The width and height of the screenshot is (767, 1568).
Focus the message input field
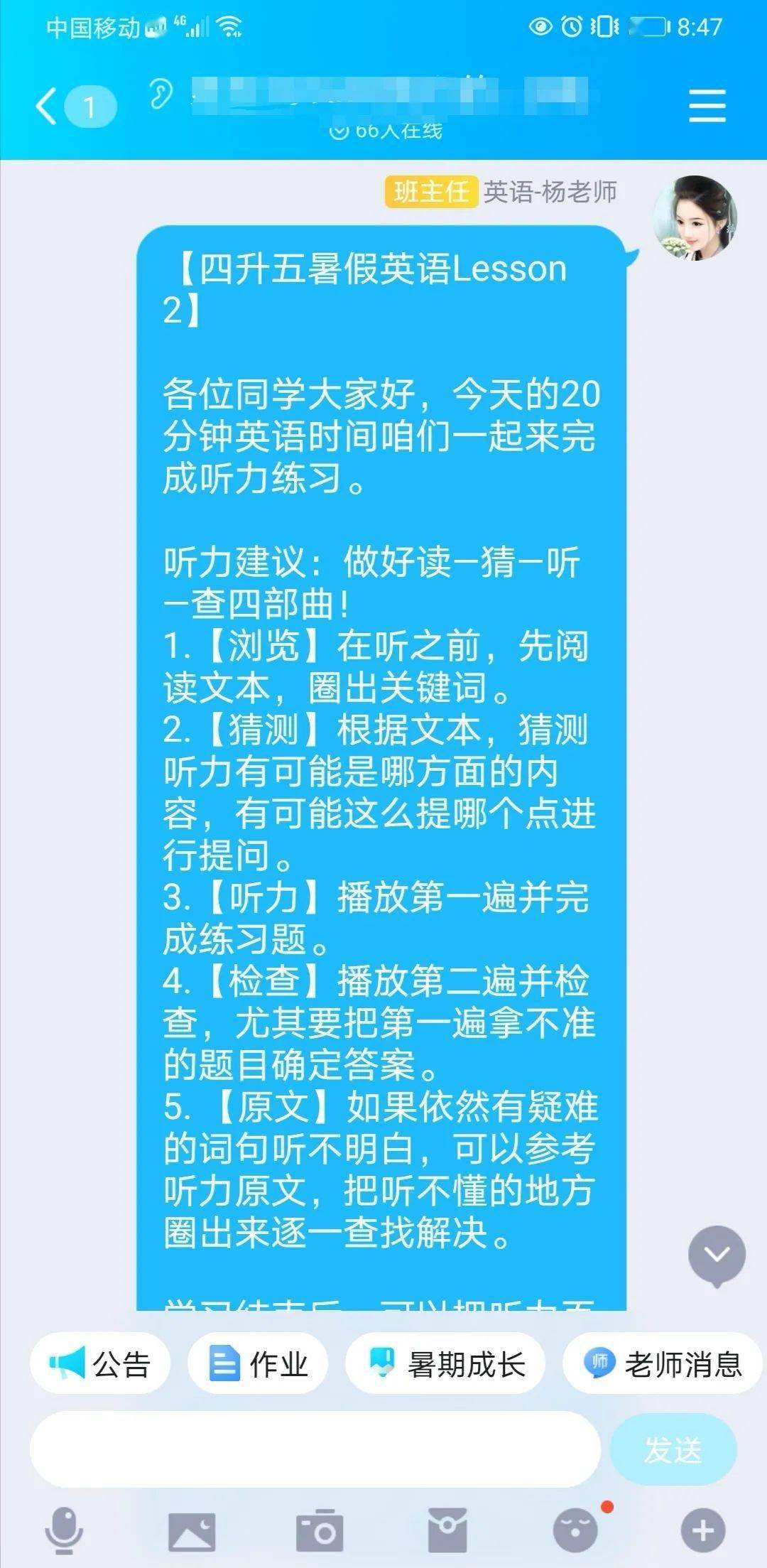315,1449
